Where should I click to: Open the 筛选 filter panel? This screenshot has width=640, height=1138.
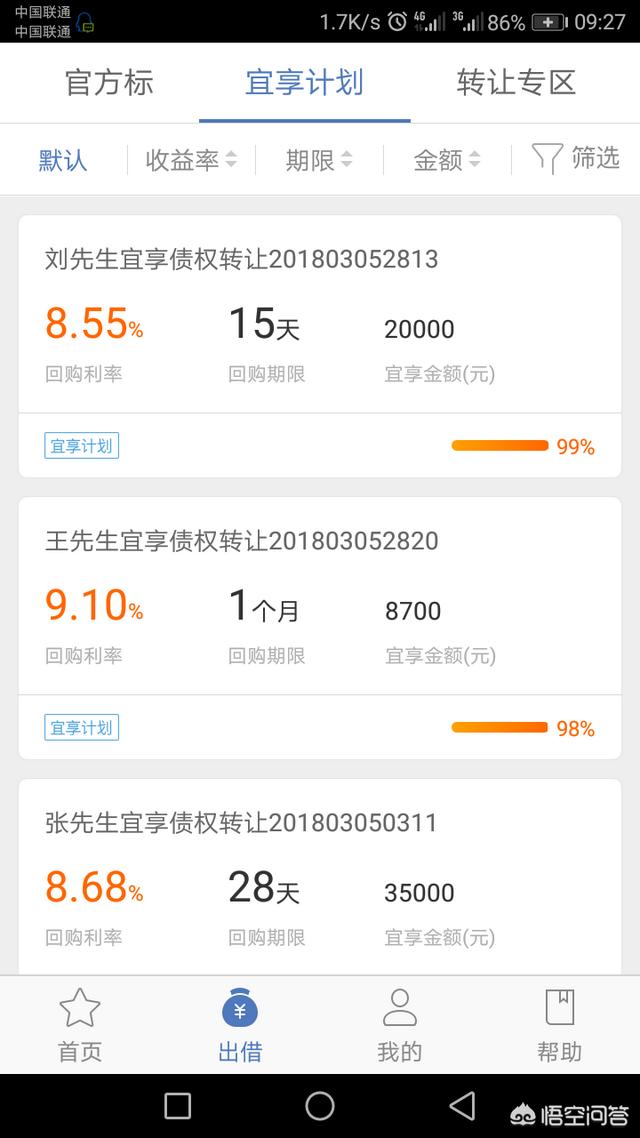[x=576, y=158]
